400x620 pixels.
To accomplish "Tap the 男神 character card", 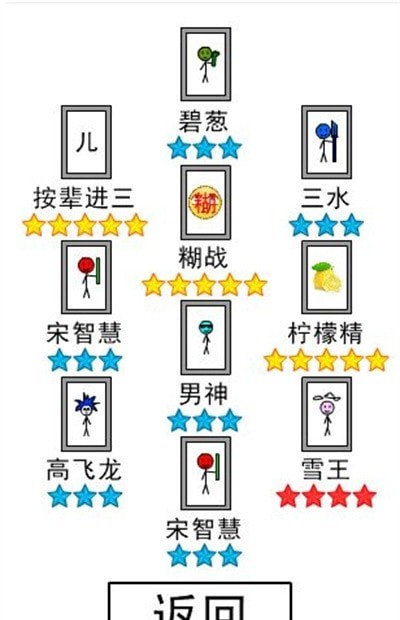I will point(206,337).
